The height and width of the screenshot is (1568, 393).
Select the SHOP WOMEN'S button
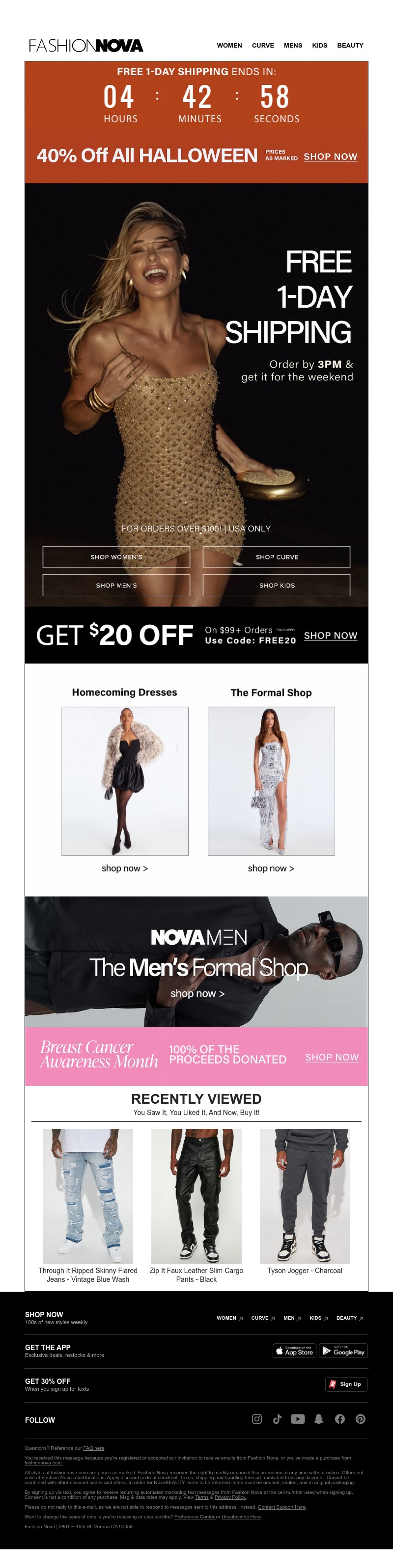pos(116,557)
